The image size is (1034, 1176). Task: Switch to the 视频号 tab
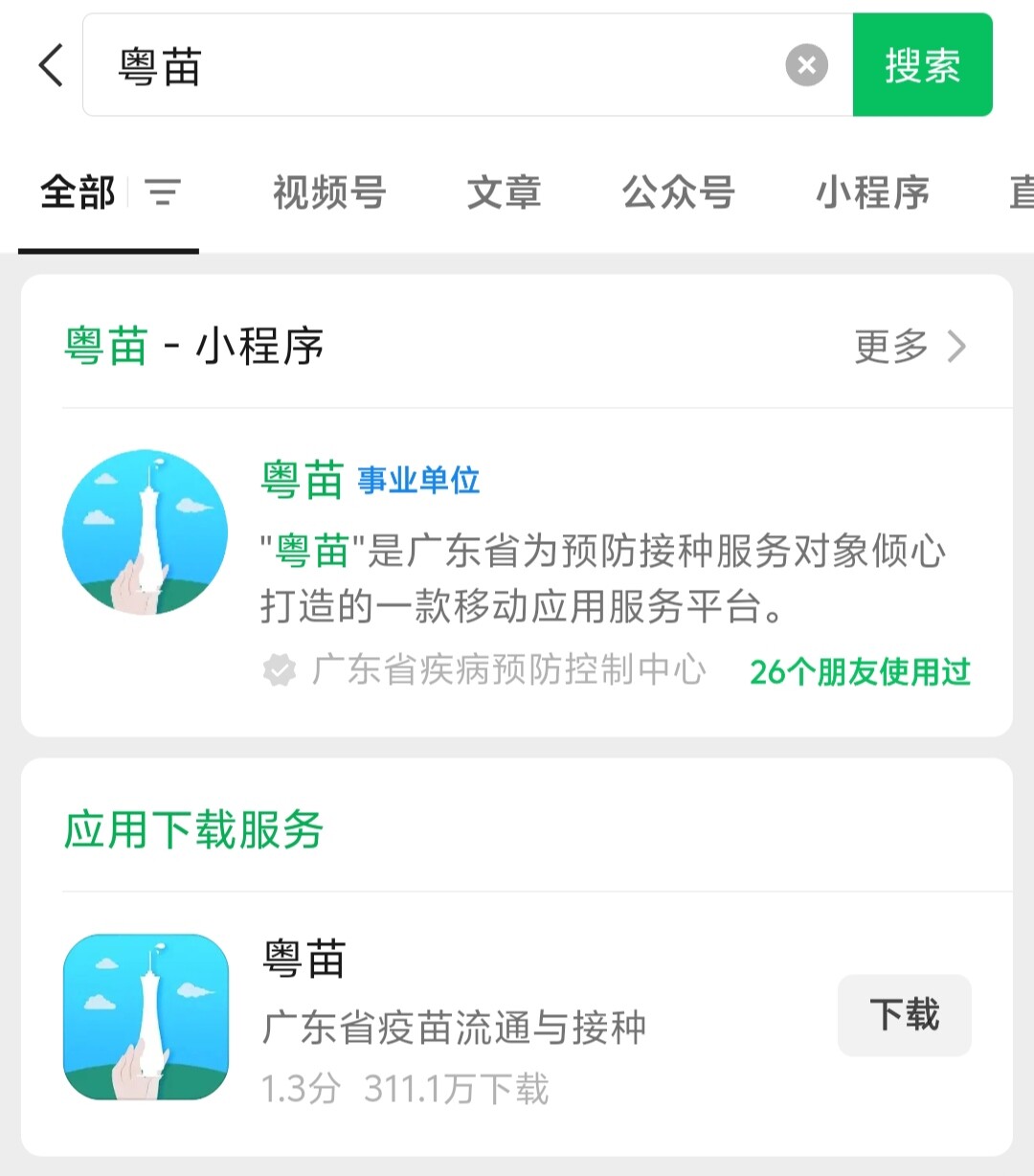point(329,192)
